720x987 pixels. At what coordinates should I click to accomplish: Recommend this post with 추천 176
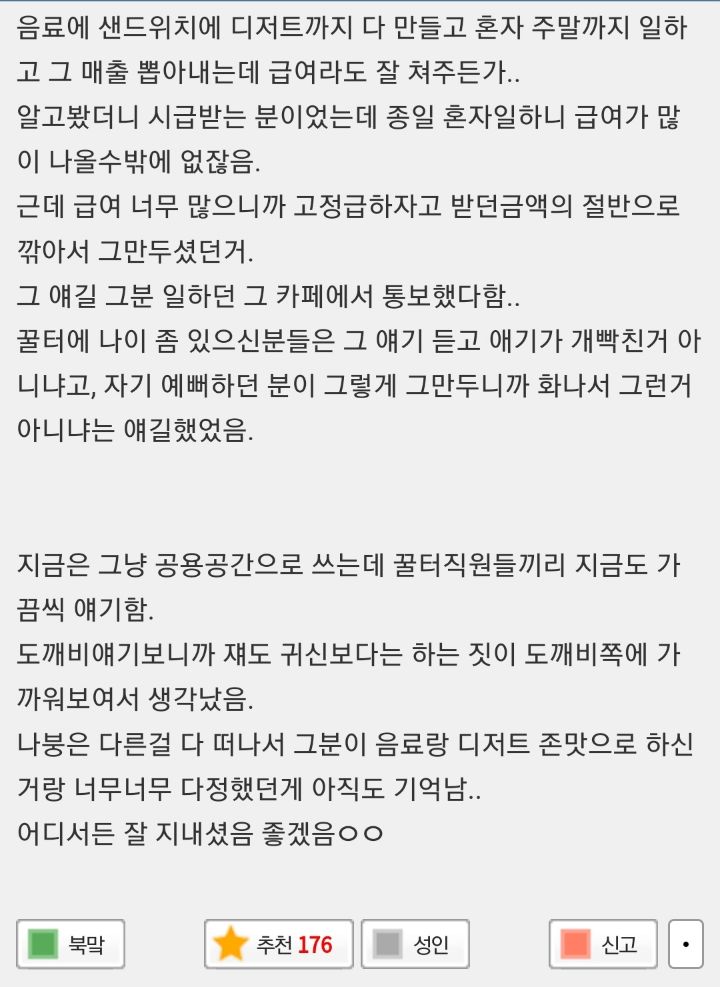[278, 944]
